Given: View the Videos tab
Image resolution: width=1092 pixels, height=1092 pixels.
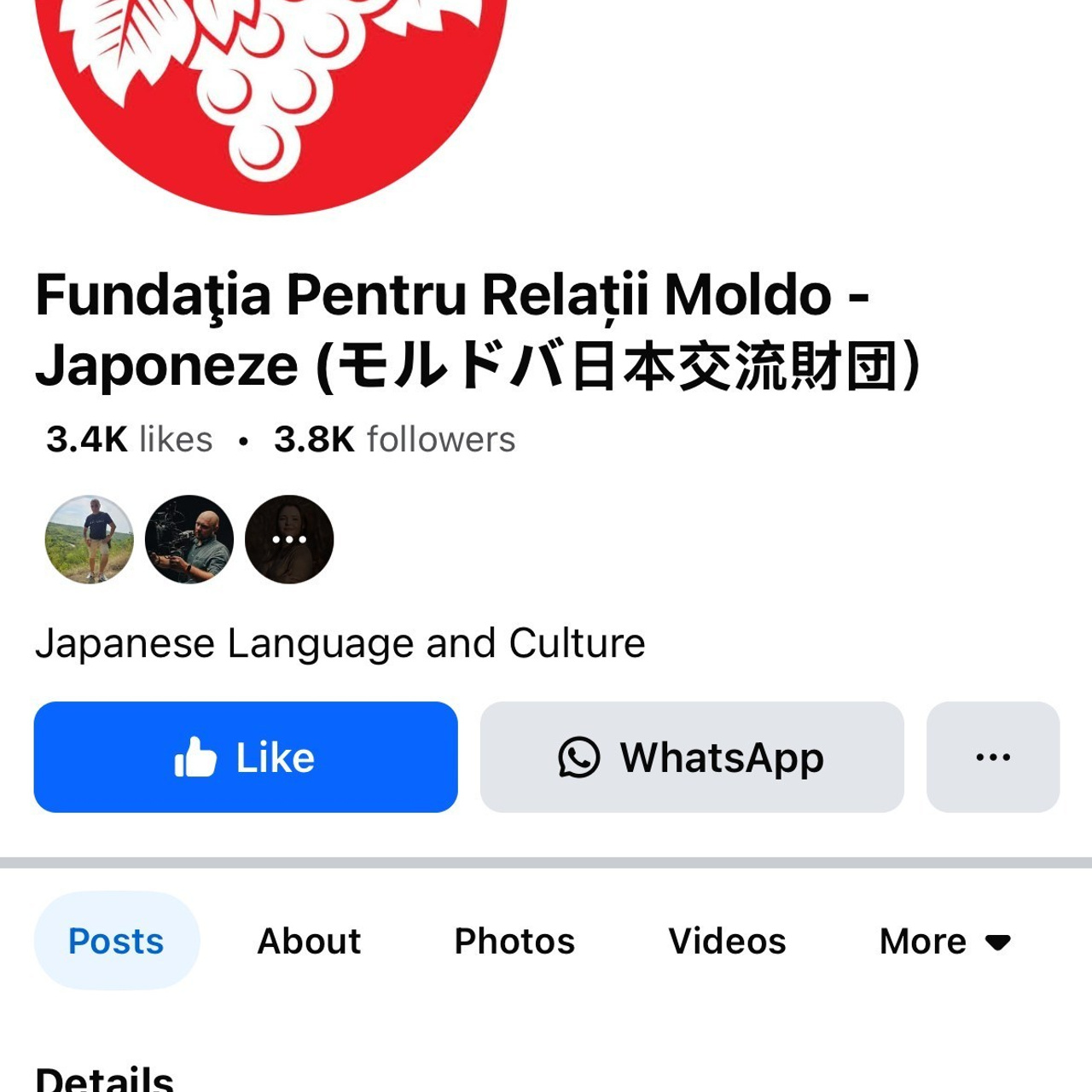Looking at the screenshot, I should pyautogui.click(x=727, y=941).
